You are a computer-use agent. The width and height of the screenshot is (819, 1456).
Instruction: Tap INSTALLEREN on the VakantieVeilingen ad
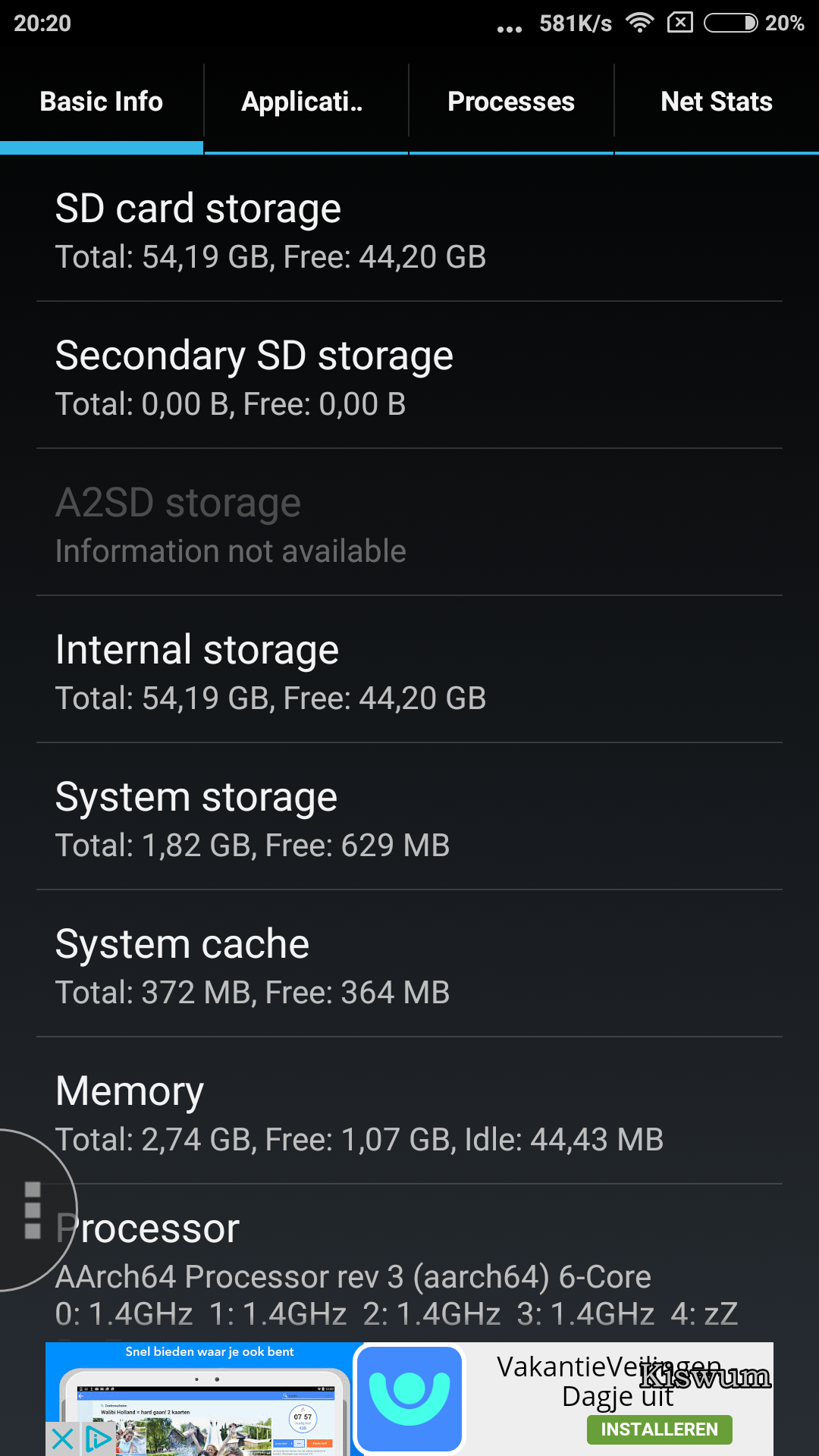[x=659, y=1429]
